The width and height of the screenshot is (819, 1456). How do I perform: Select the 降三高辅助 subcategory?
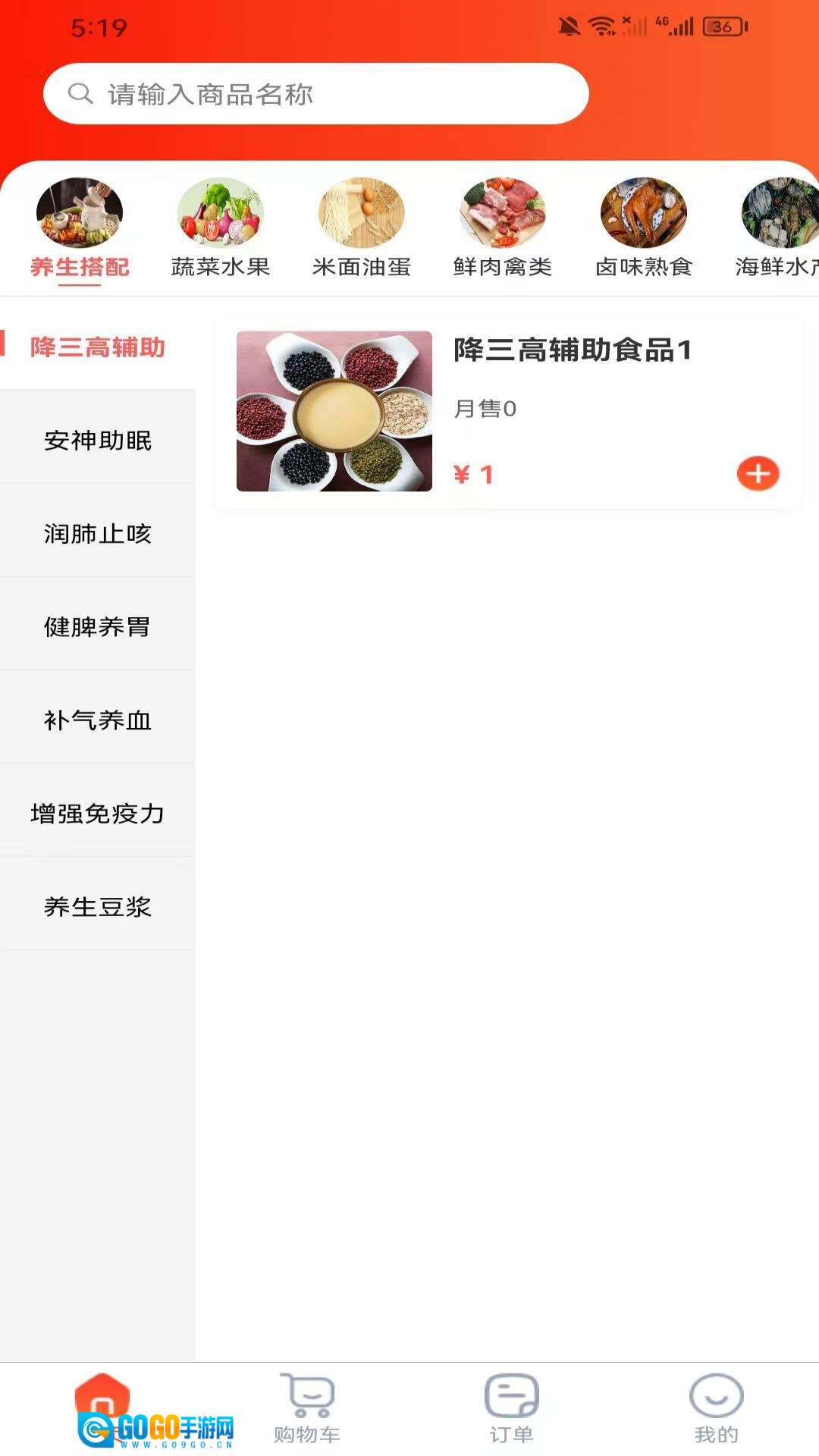pyautogui.click(x=98, y=347)
